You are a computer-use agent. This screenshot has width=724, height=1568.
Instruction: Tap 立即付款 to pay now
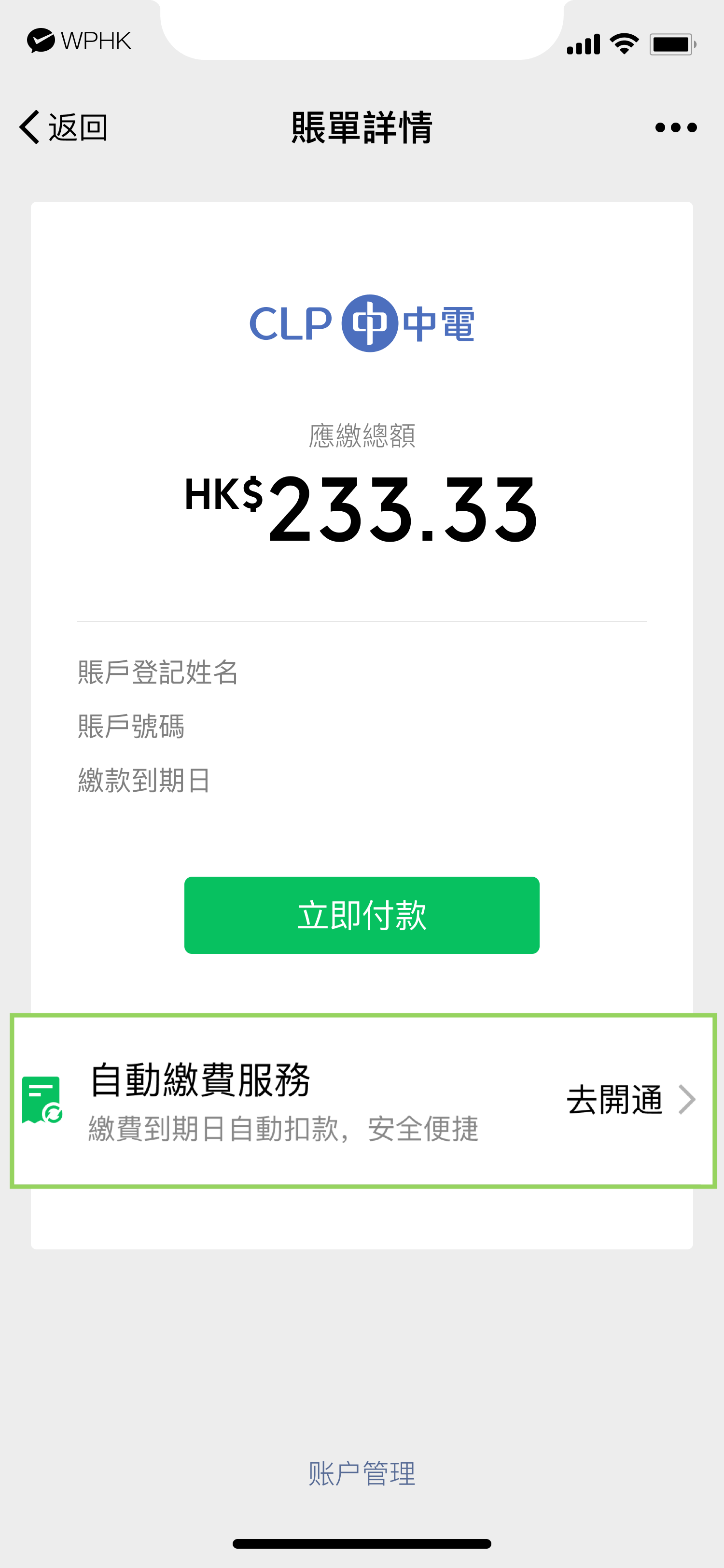(362, 915)
